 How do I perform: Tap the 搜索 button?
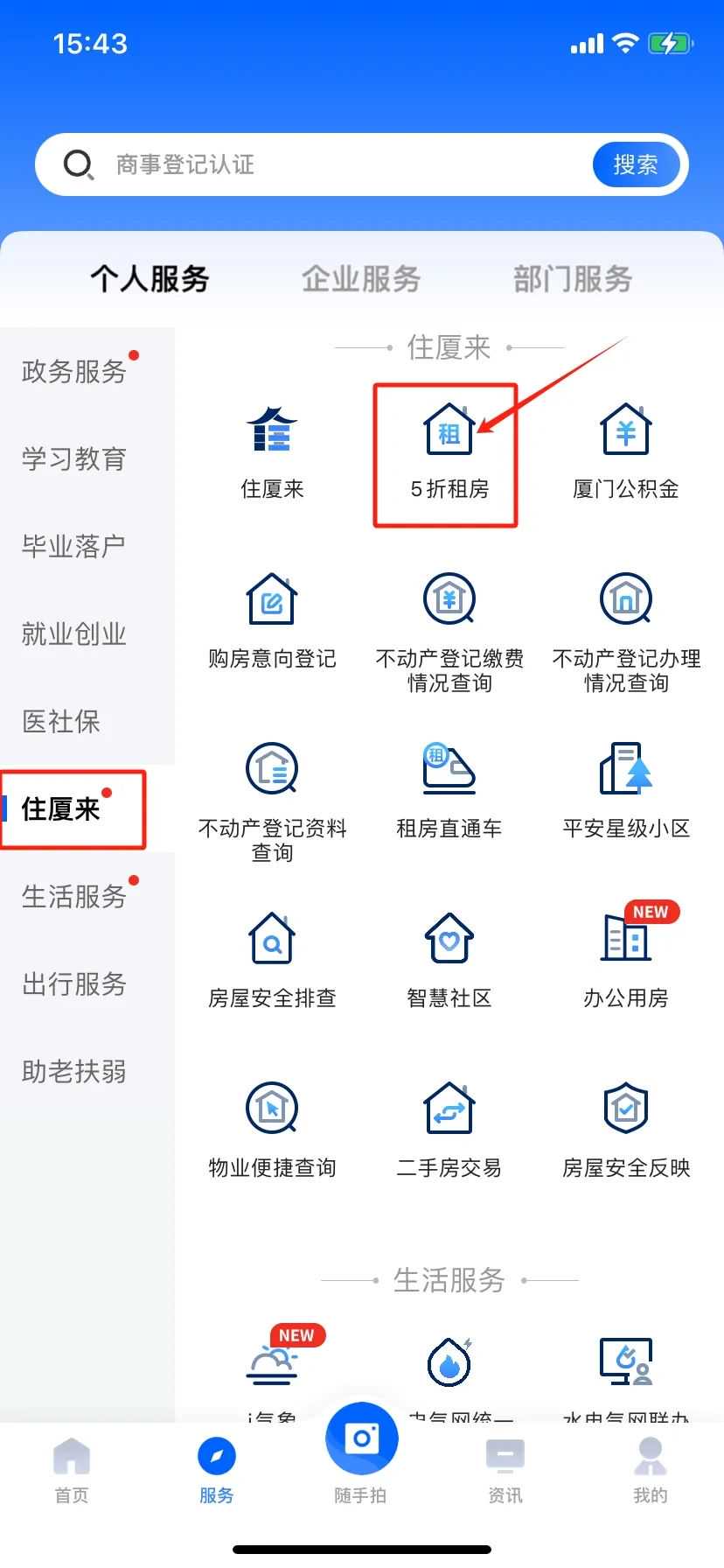(635, 164)
